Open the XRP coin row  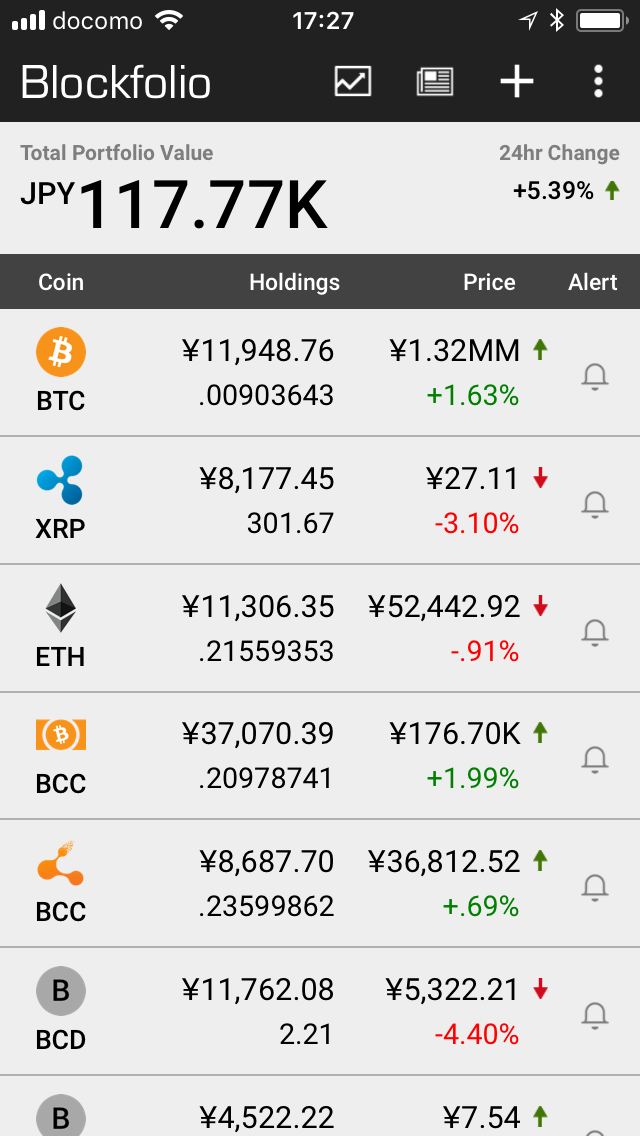tap(320, 500)
